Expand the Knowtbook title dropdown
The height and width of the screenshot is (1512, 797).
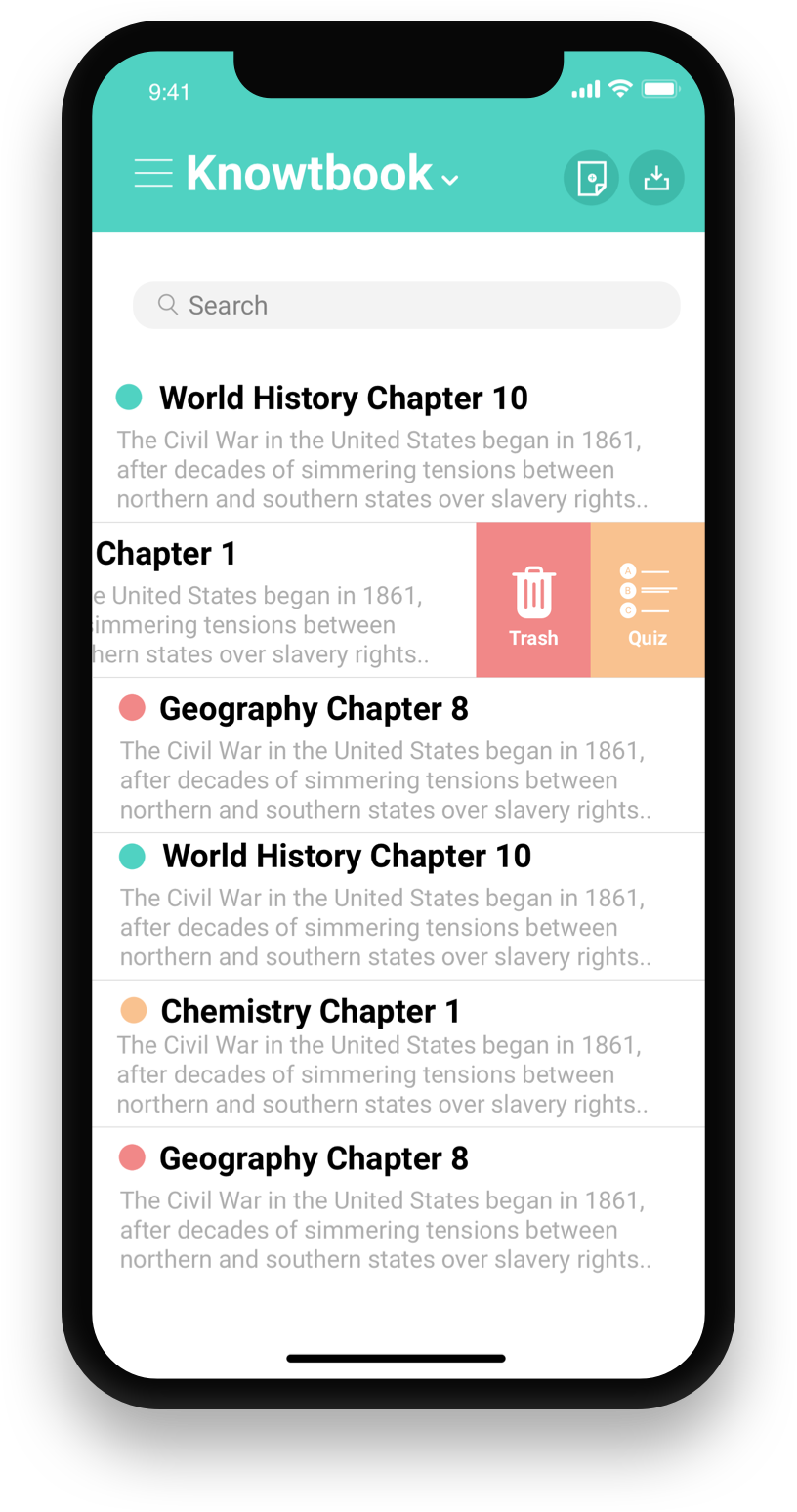click(449, 180)
